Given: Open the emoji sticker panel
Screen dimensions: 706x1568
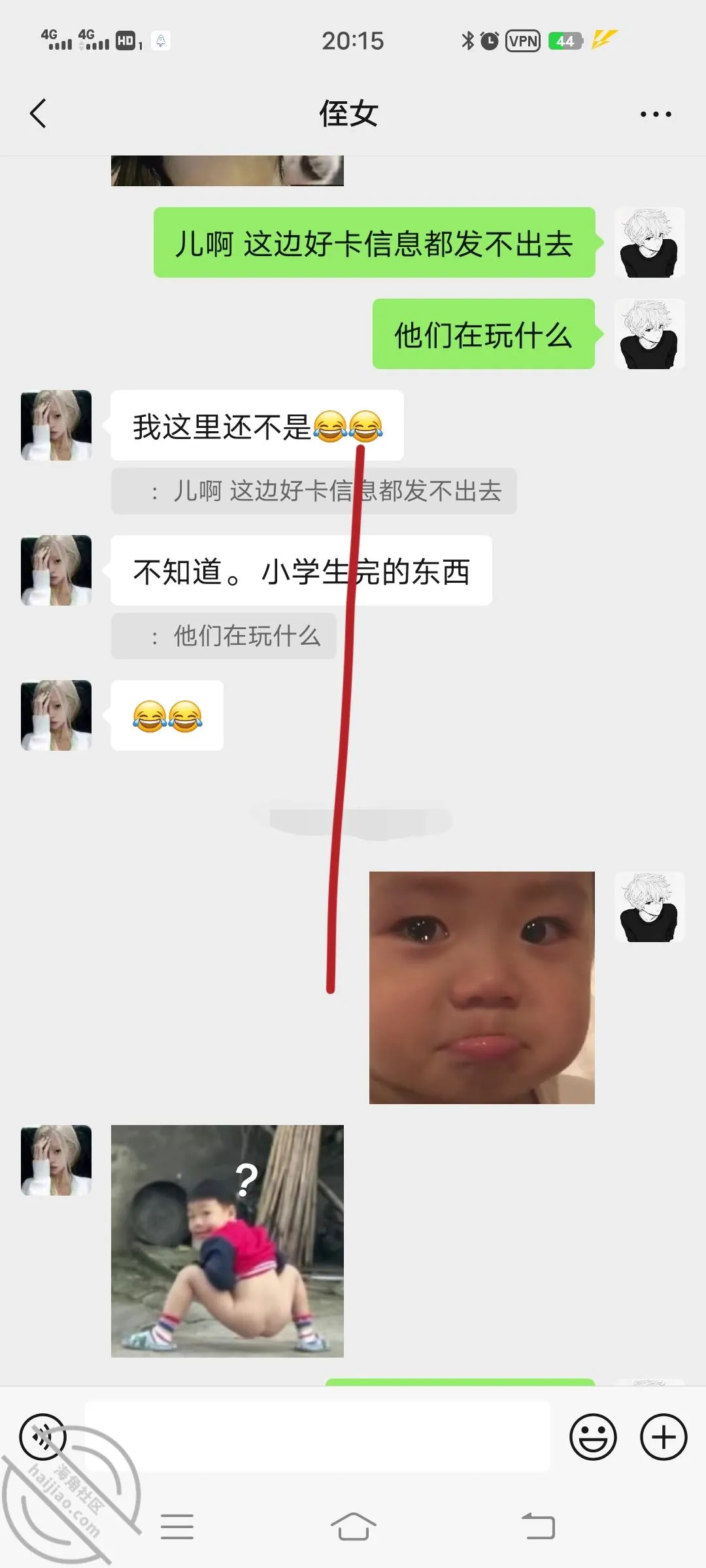Looking at the screenshot, I should [593, 1437].
